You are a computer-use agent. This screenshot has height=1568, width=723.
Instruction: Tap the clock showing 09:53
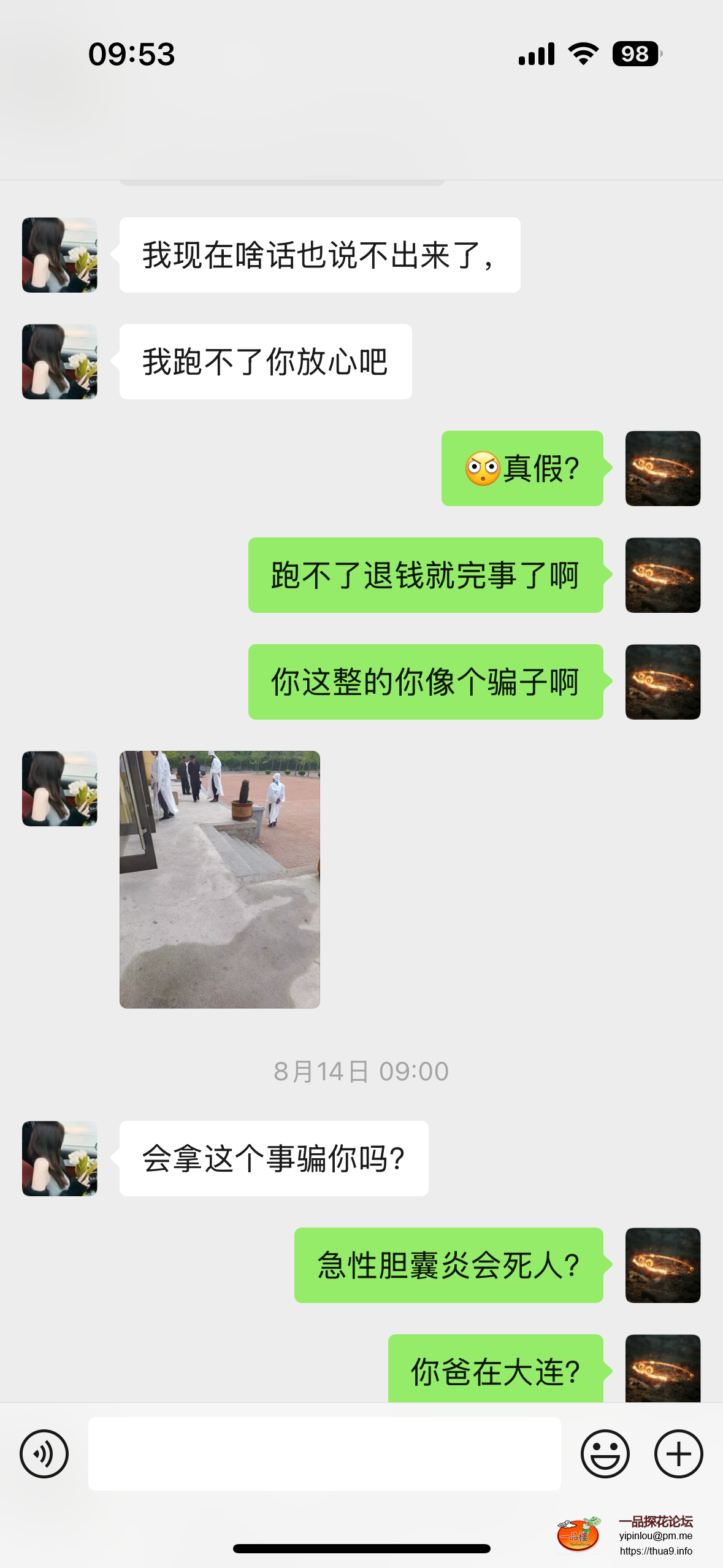(131, 55)
